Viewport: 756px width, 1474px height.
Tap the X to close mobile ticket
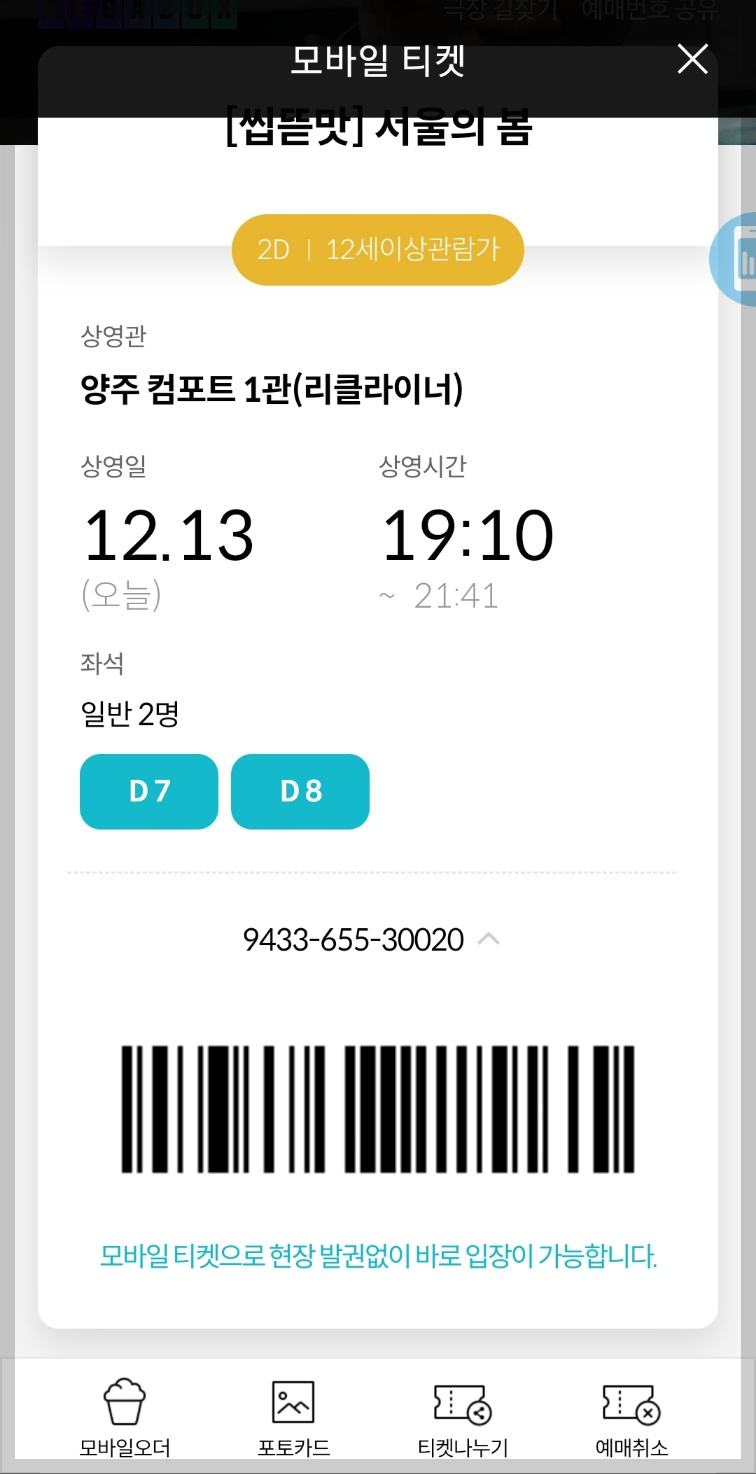click(x=692, y=59)
